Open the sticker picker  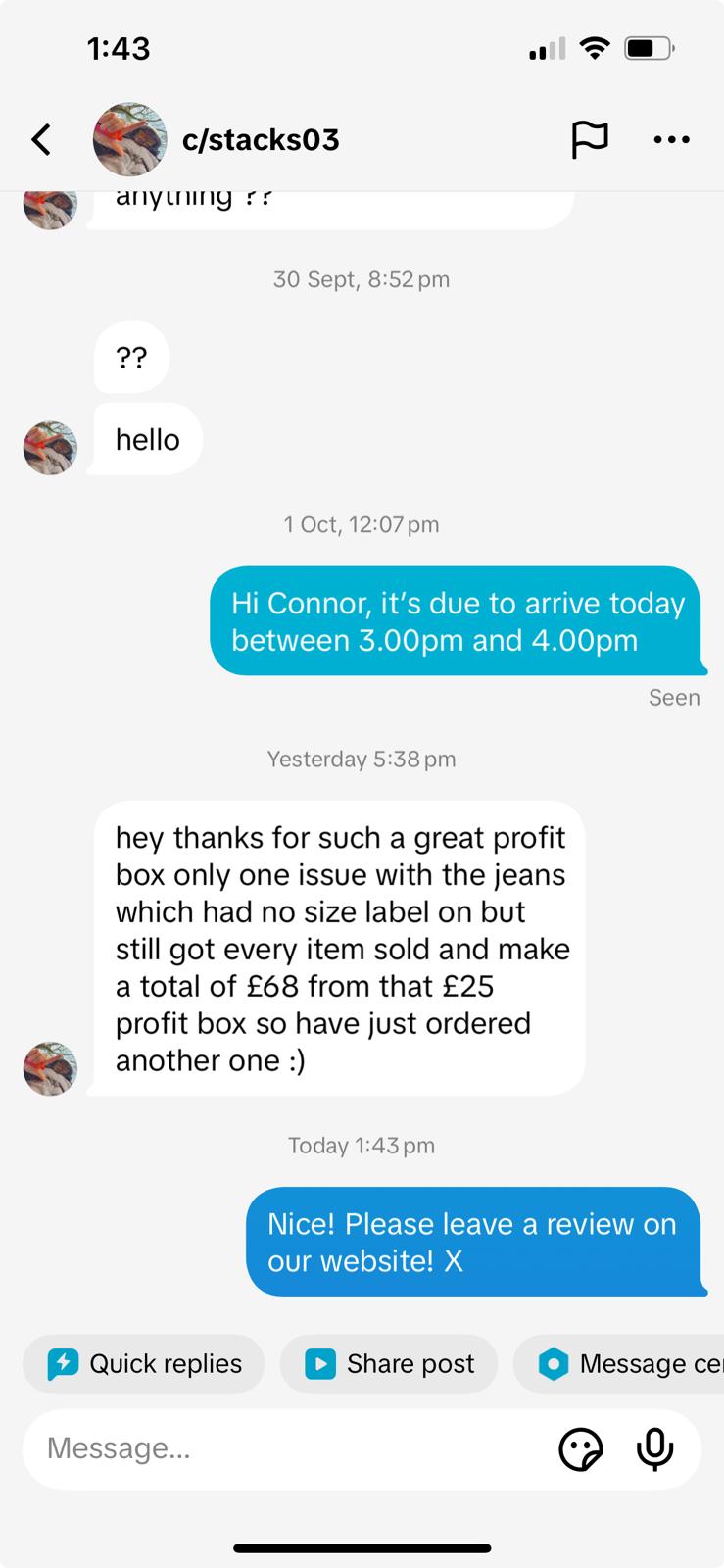(580, 1449)
